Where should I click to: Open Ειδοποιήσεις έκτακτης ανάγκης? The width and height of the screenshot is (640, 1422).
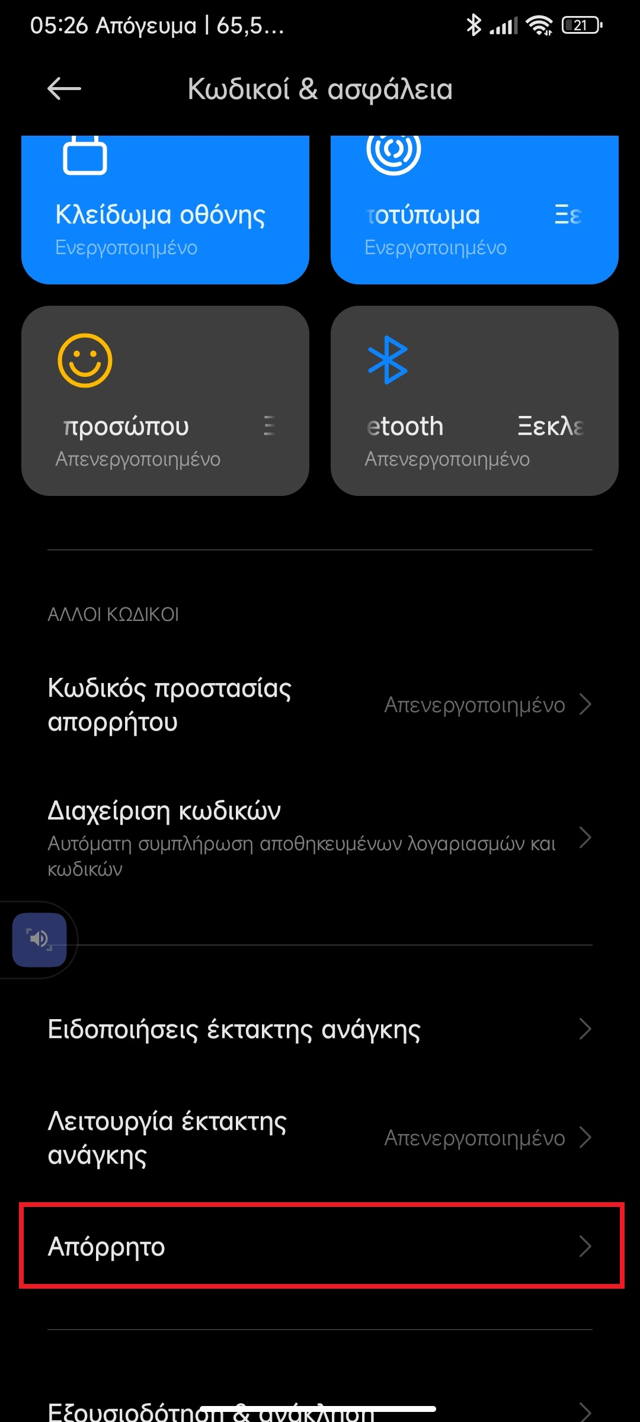tap(320, 1029)
